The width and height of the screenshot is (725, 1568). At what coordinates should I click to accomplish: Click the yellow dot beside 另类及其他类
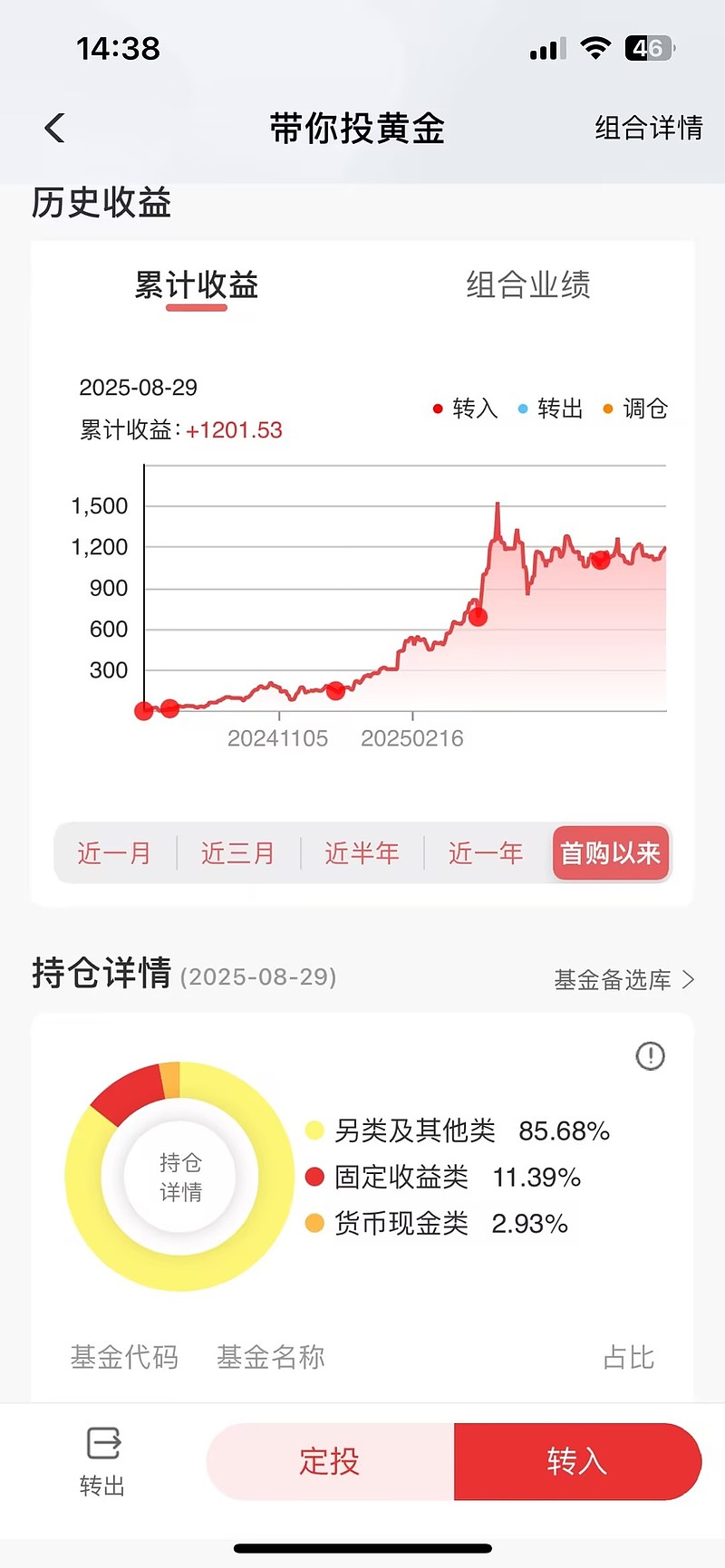click(313, 1130)
